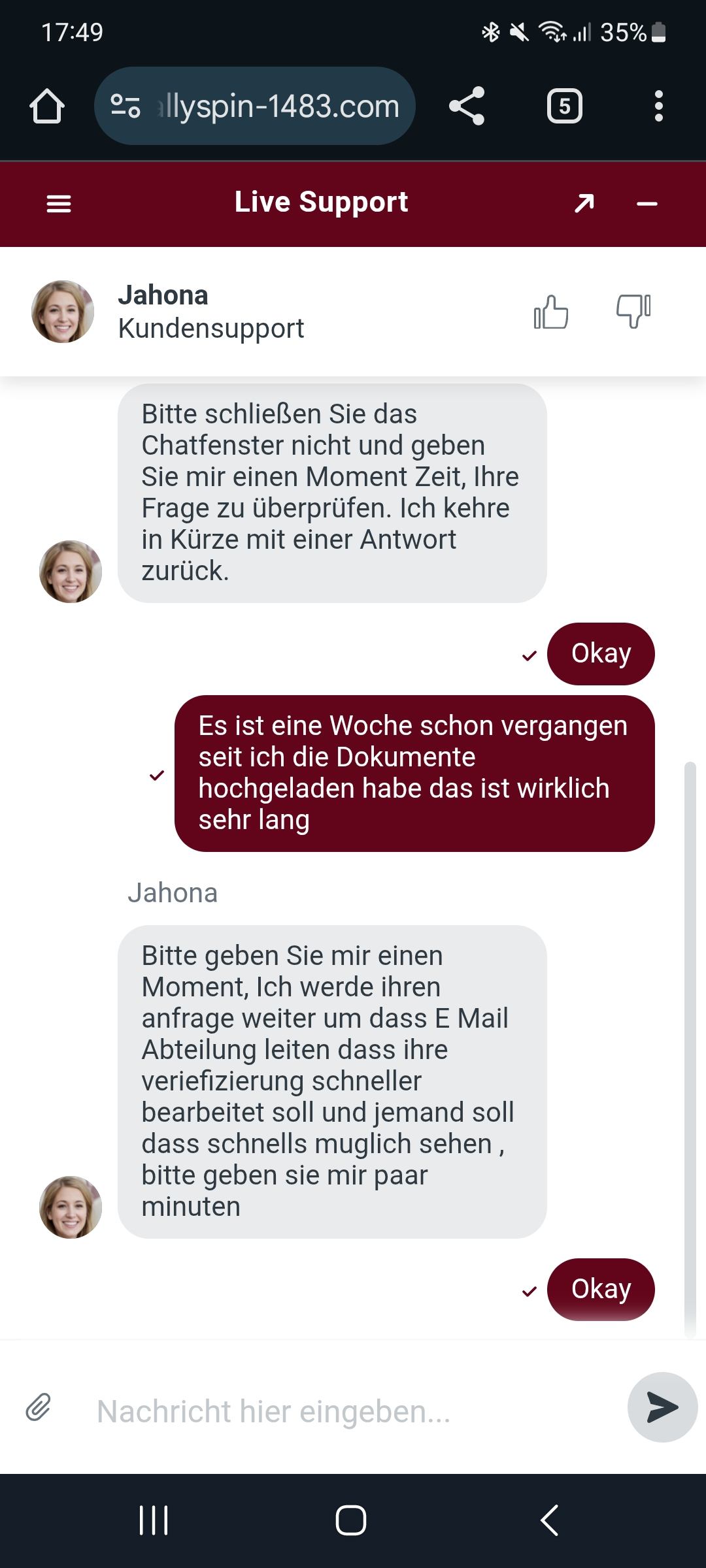Open the browser's three-dot overflow menu

[x=658, y=106]
